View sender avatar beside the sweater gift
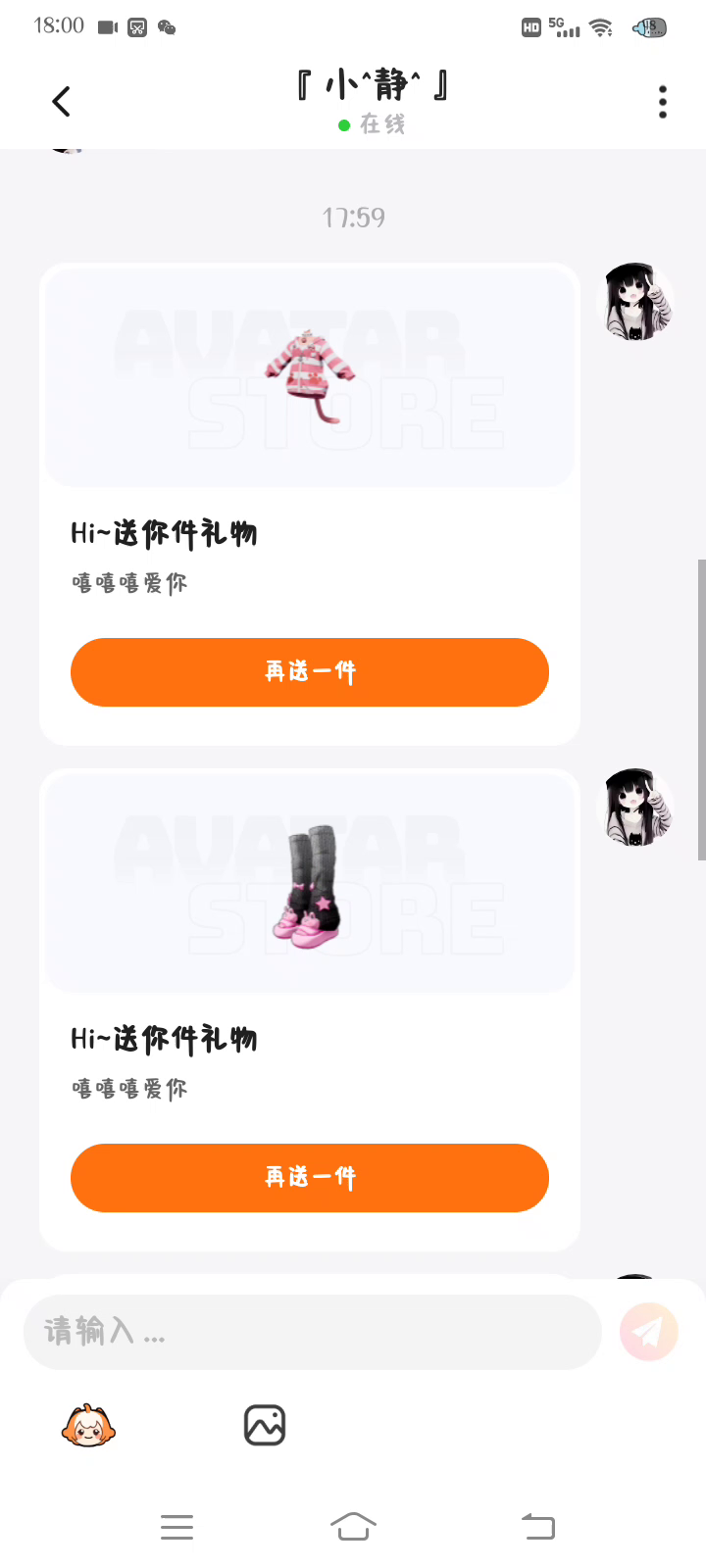The image size is (706, 1568). coord(635,302)
